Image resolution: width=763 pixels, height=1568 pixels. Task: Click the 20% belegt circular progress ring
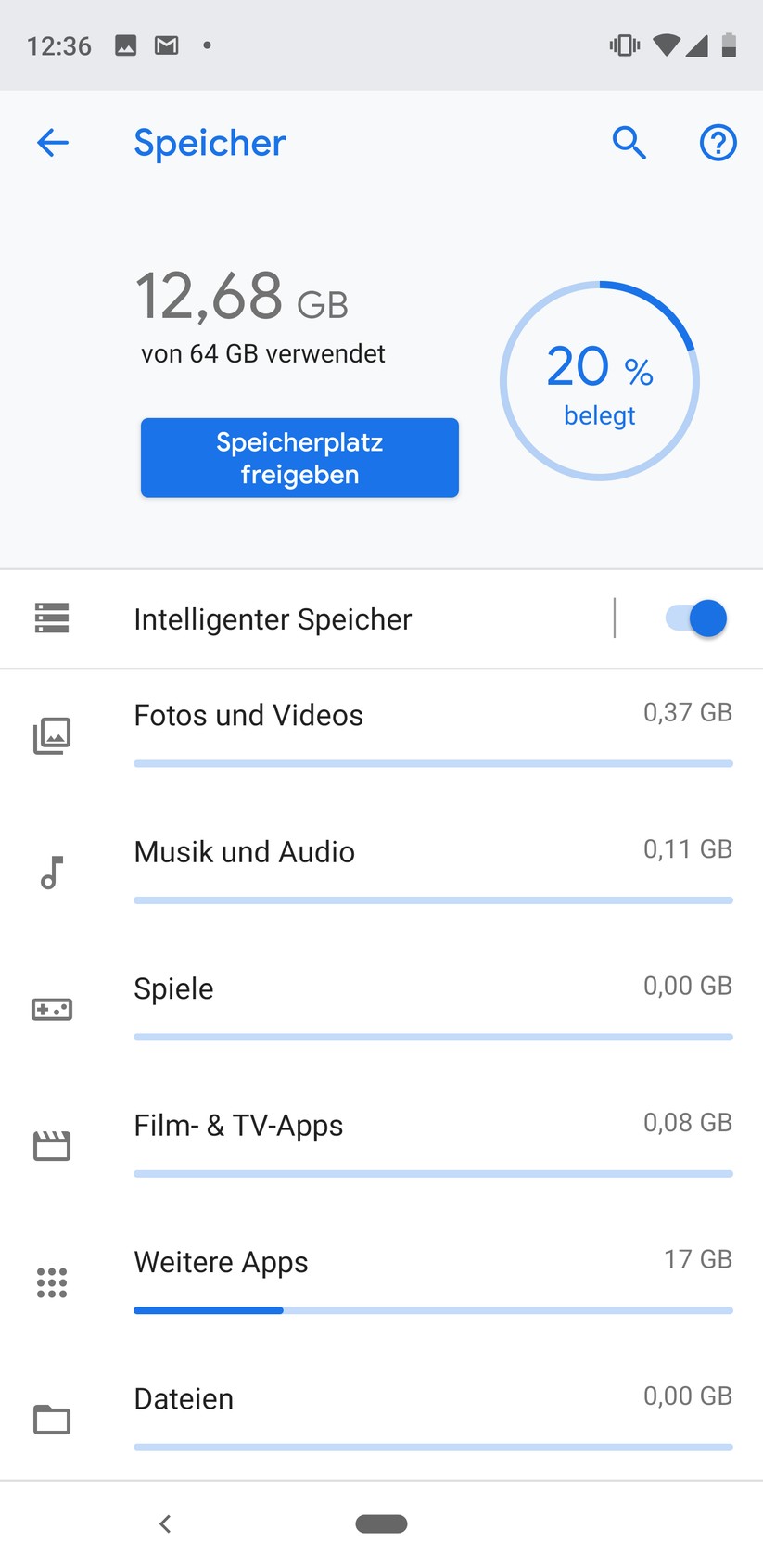click(599, 381)
